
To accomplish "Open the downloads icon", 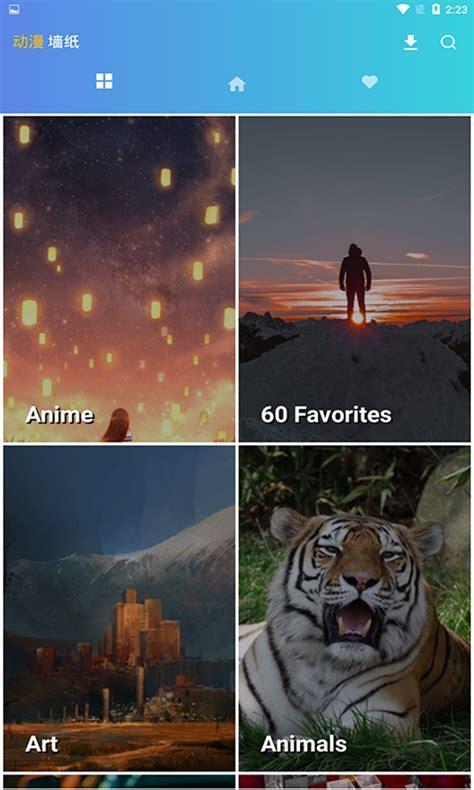I will [411, 42].
